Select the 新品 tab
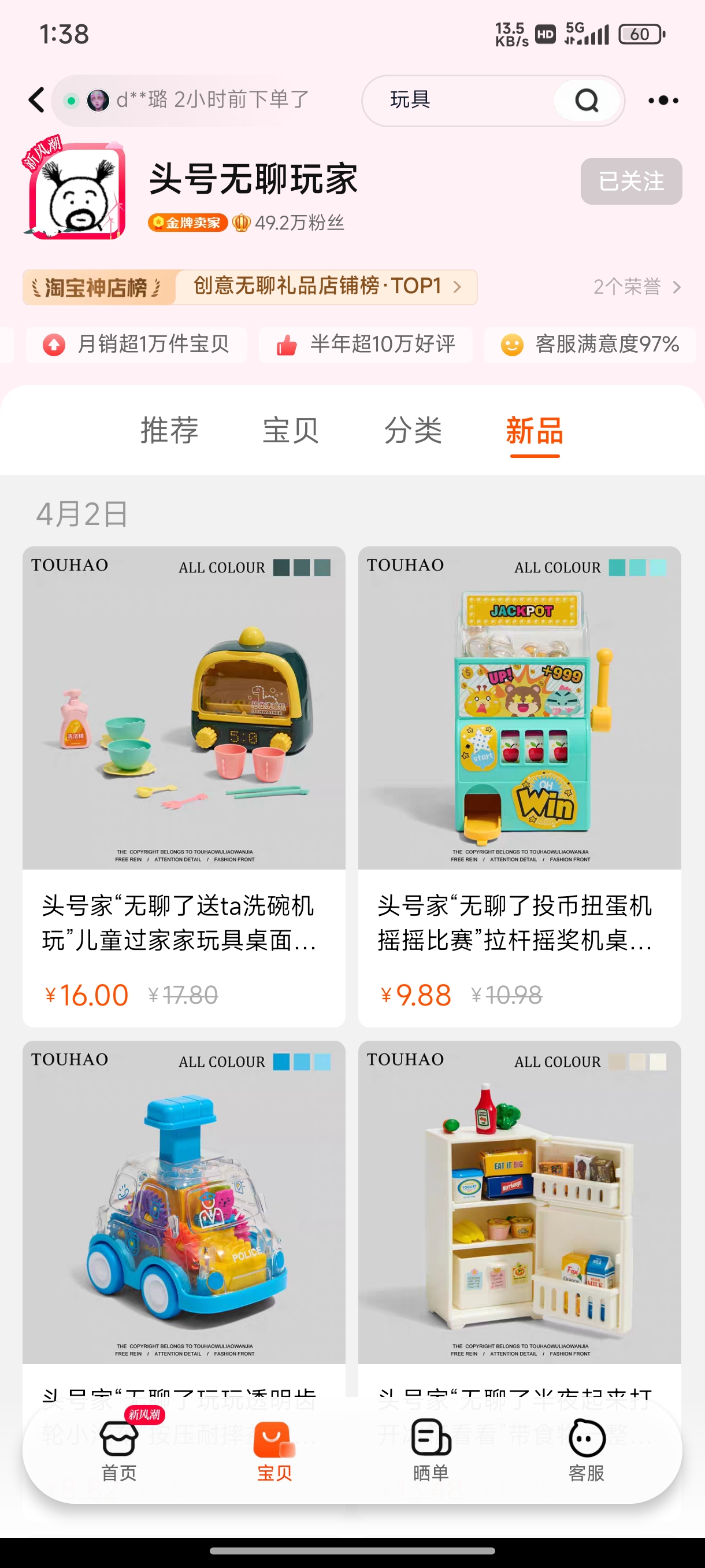 point(534,430)
